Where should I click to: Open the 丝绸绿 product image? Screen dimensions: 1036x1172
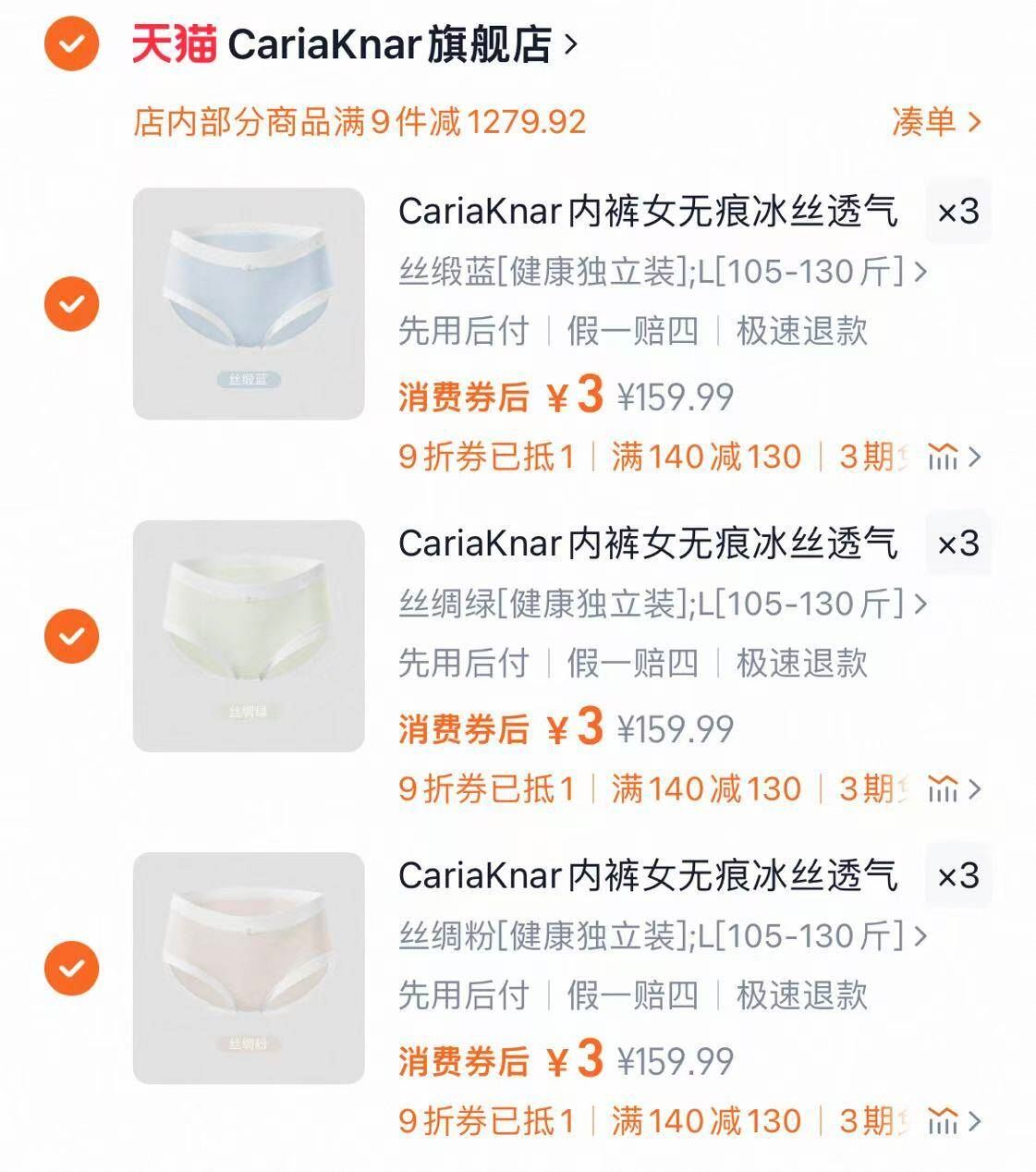[x=249, y=636]
